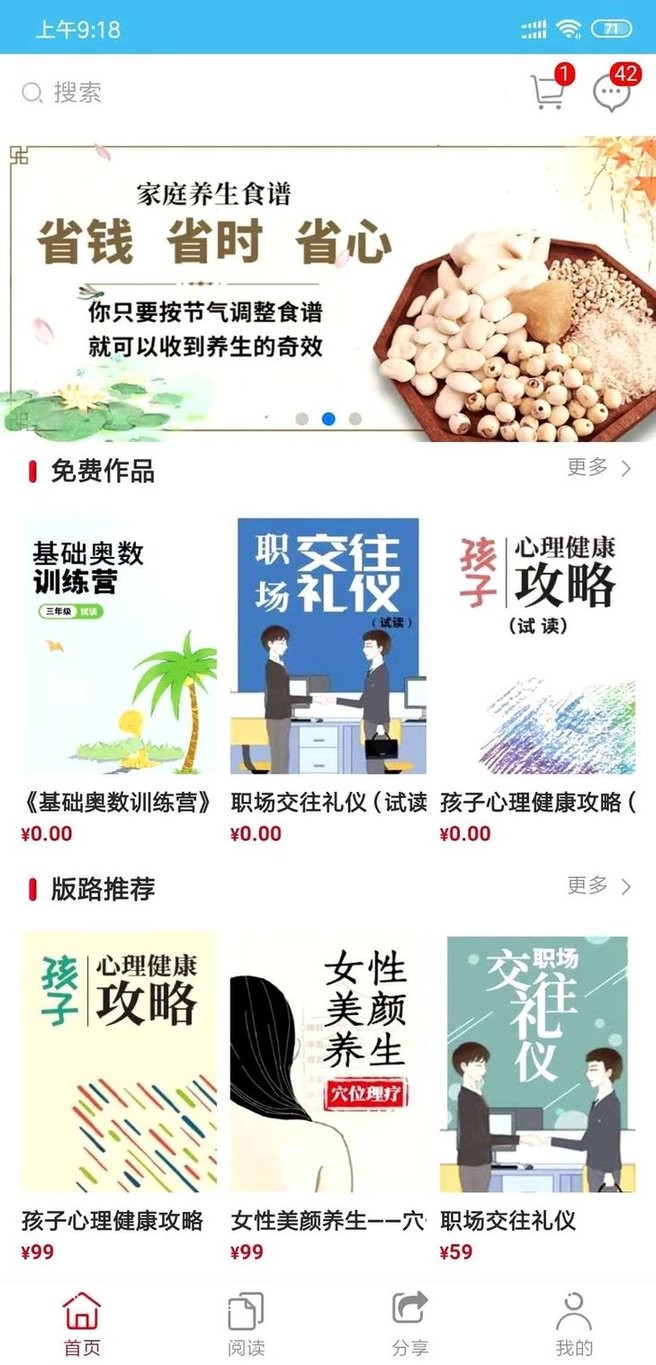
Task: Switch to the 分享 tab
Action: pos(410,1322)
